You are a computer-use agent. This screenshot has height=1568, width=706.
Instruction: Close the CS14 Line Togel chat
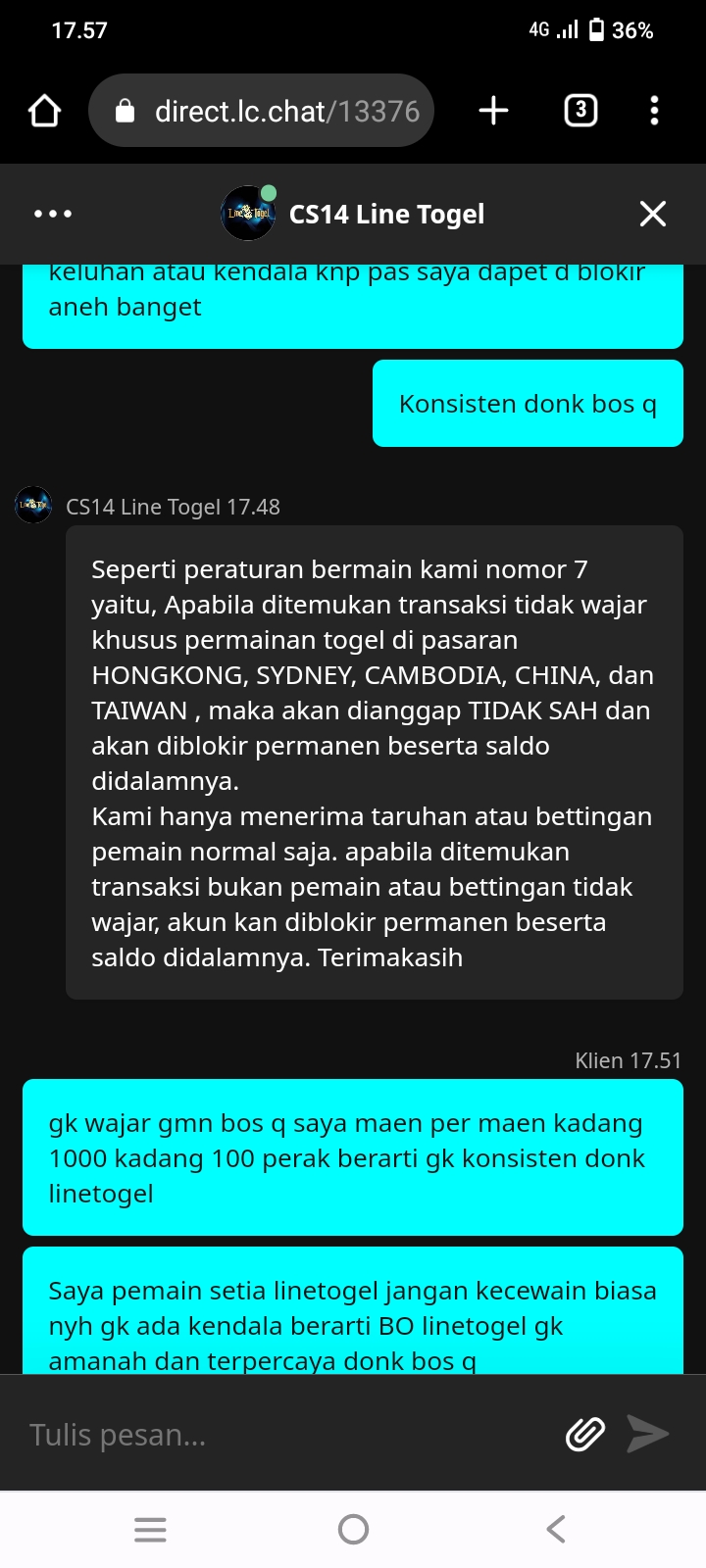pos(652,214)
